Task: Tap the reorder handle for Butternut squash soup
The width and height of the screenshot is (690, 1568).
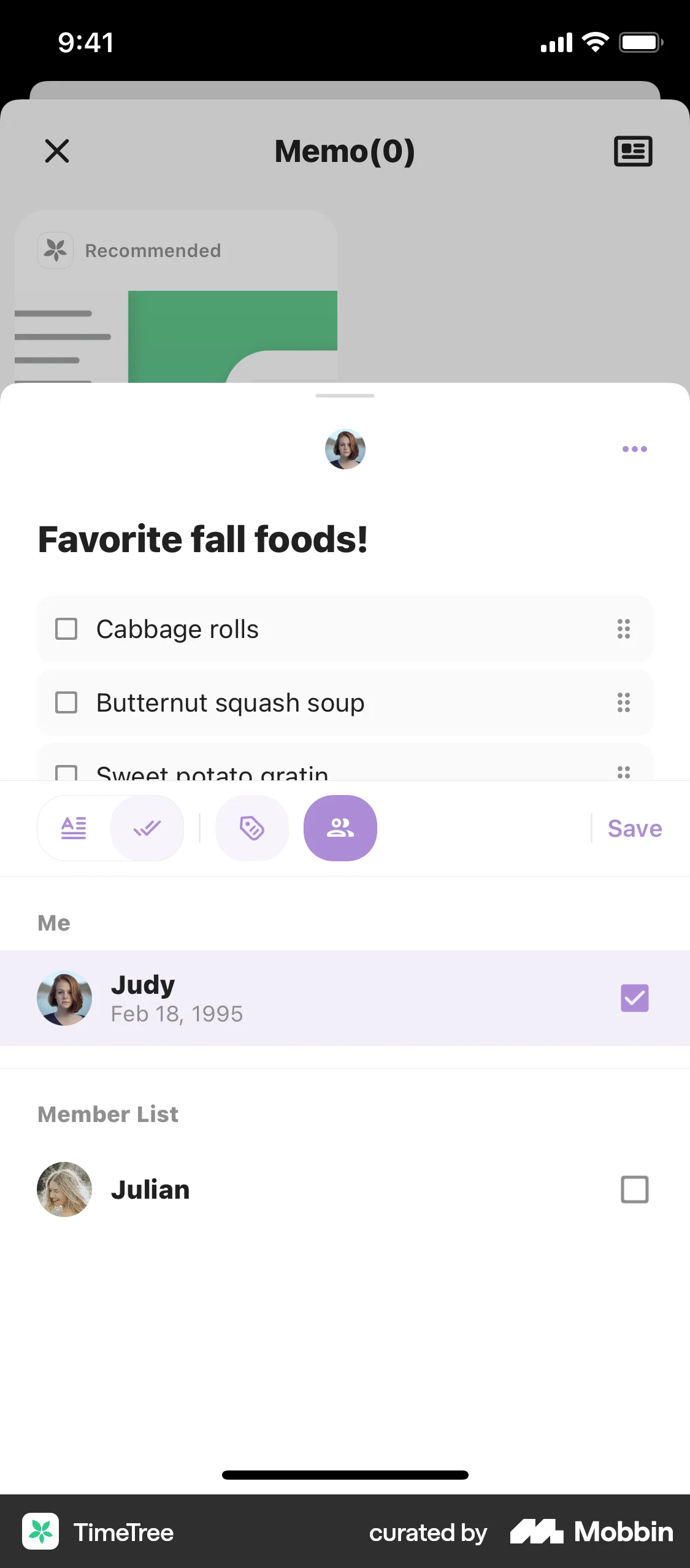Action: tap(623, 702)
